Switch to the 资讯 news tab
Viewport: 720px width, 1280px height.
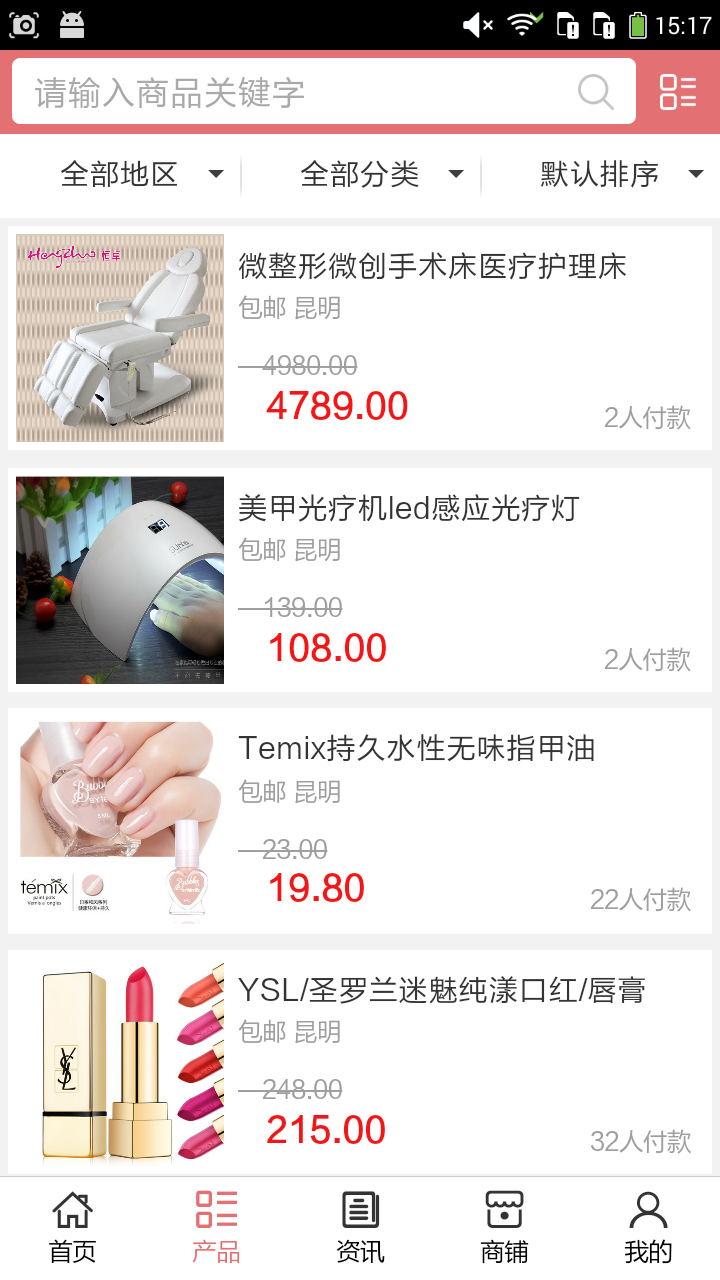pyautogui.click(x=360, y=1227)
